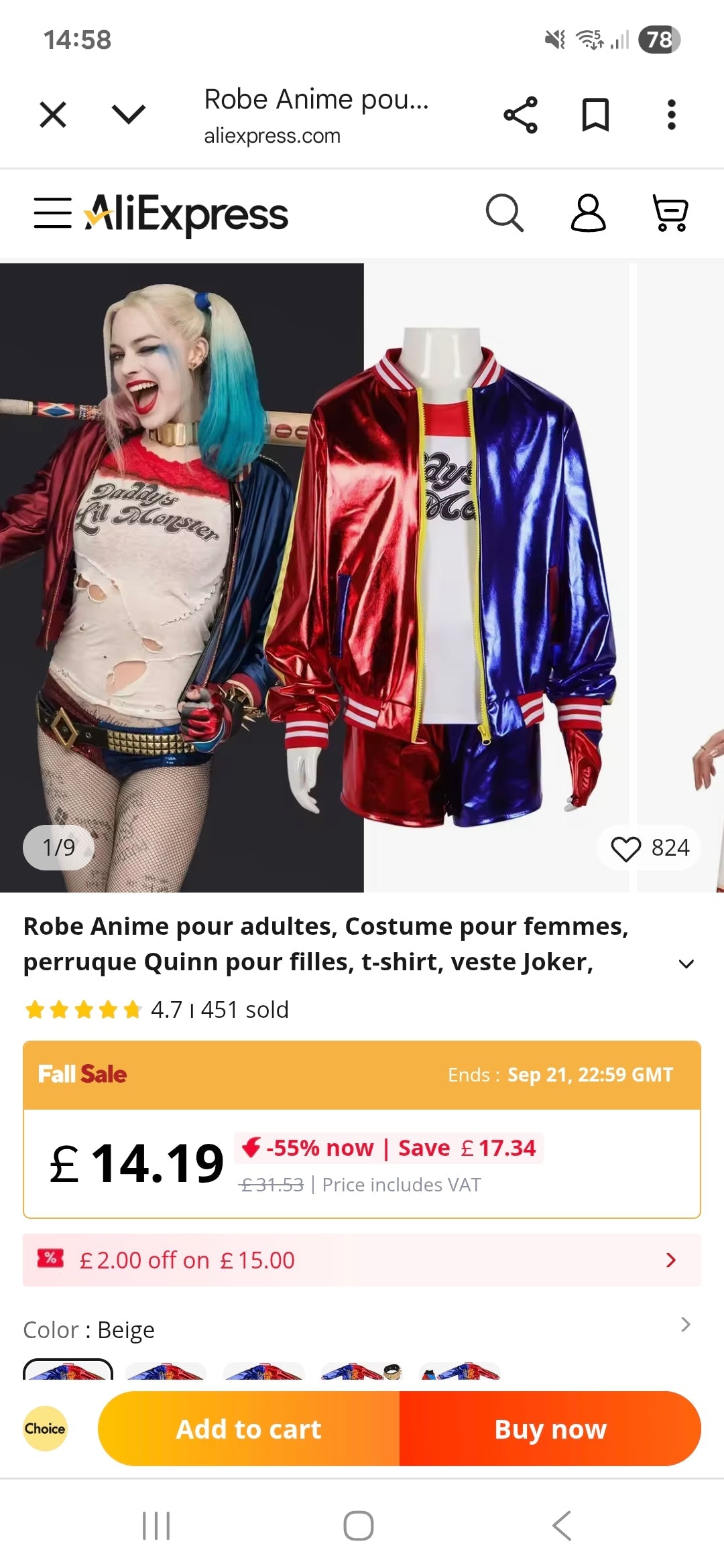Expand the custom tab down-arrow

128,115
